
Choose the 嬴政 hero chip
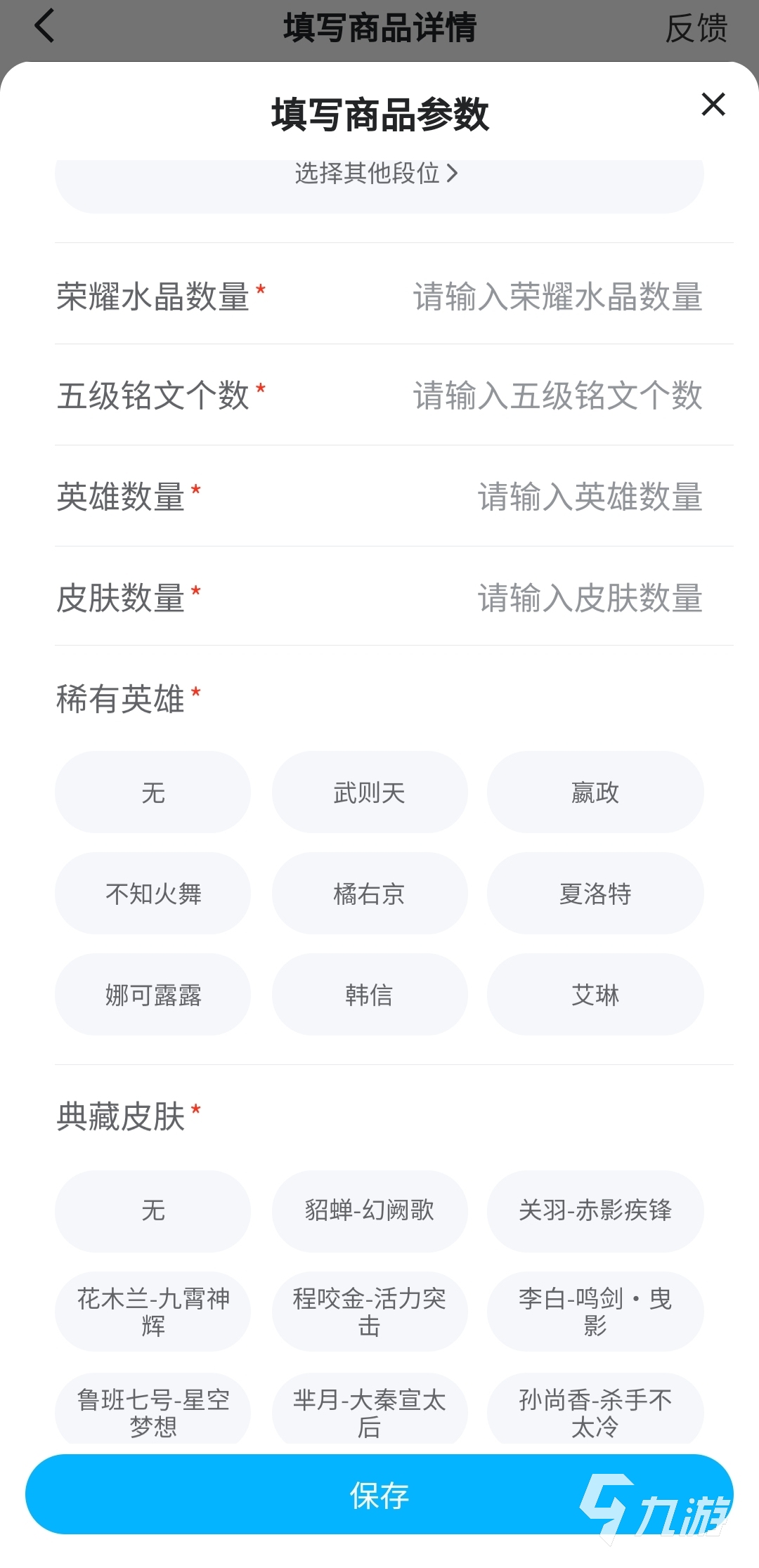coord(595,792)
